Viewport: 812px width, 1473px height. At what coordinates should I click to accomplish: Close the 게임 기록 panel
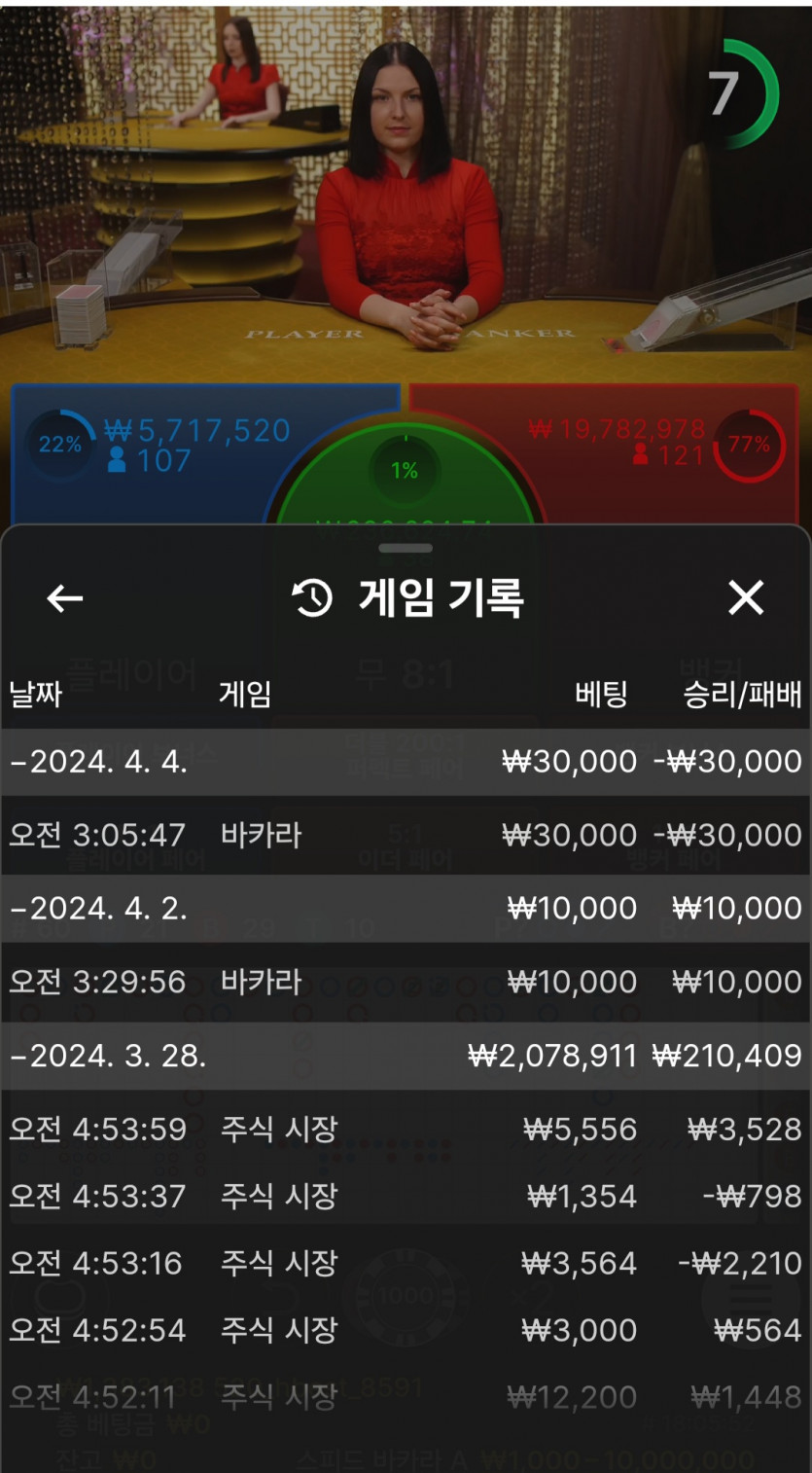[x=746, y=598]
